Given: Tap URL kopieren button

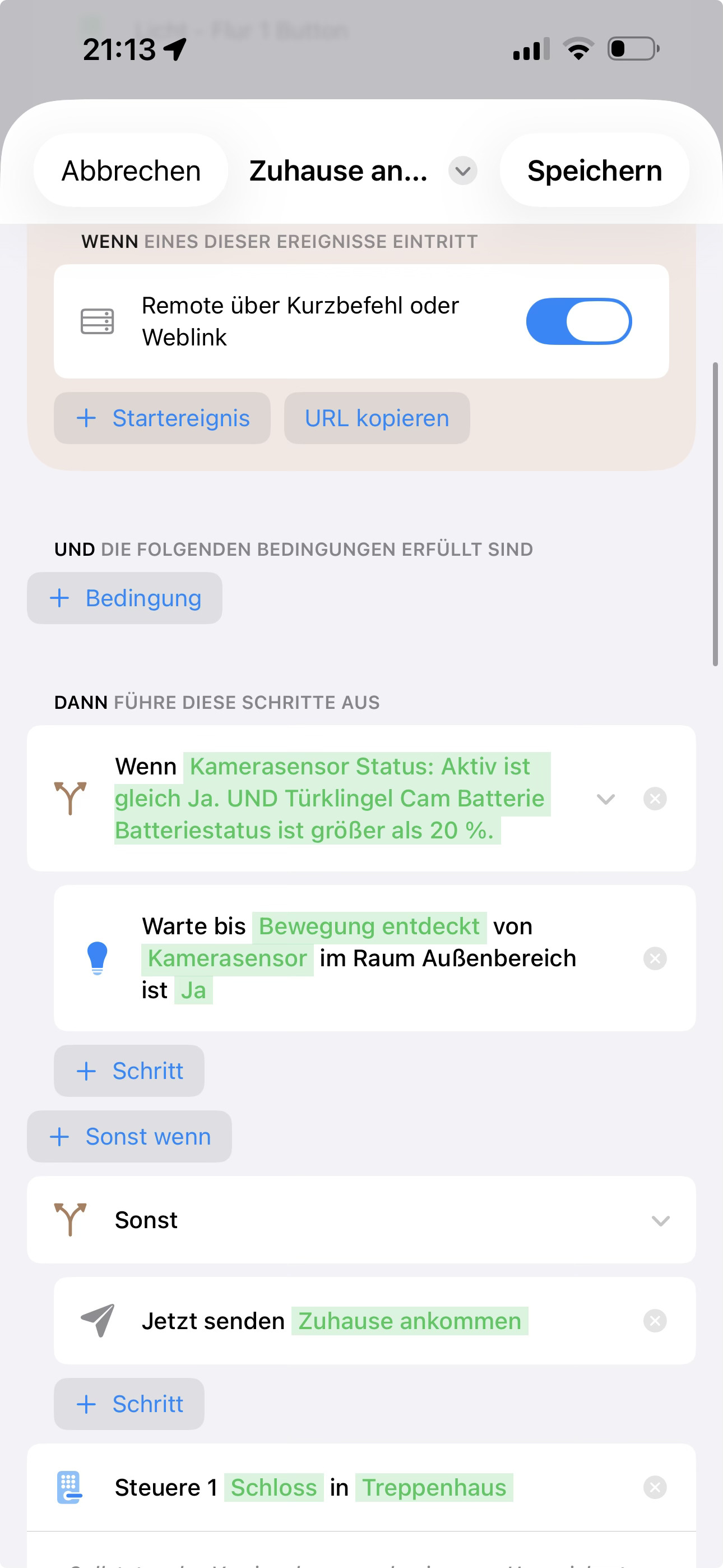Looking at the screenshot, I should (x=377, y=418).
